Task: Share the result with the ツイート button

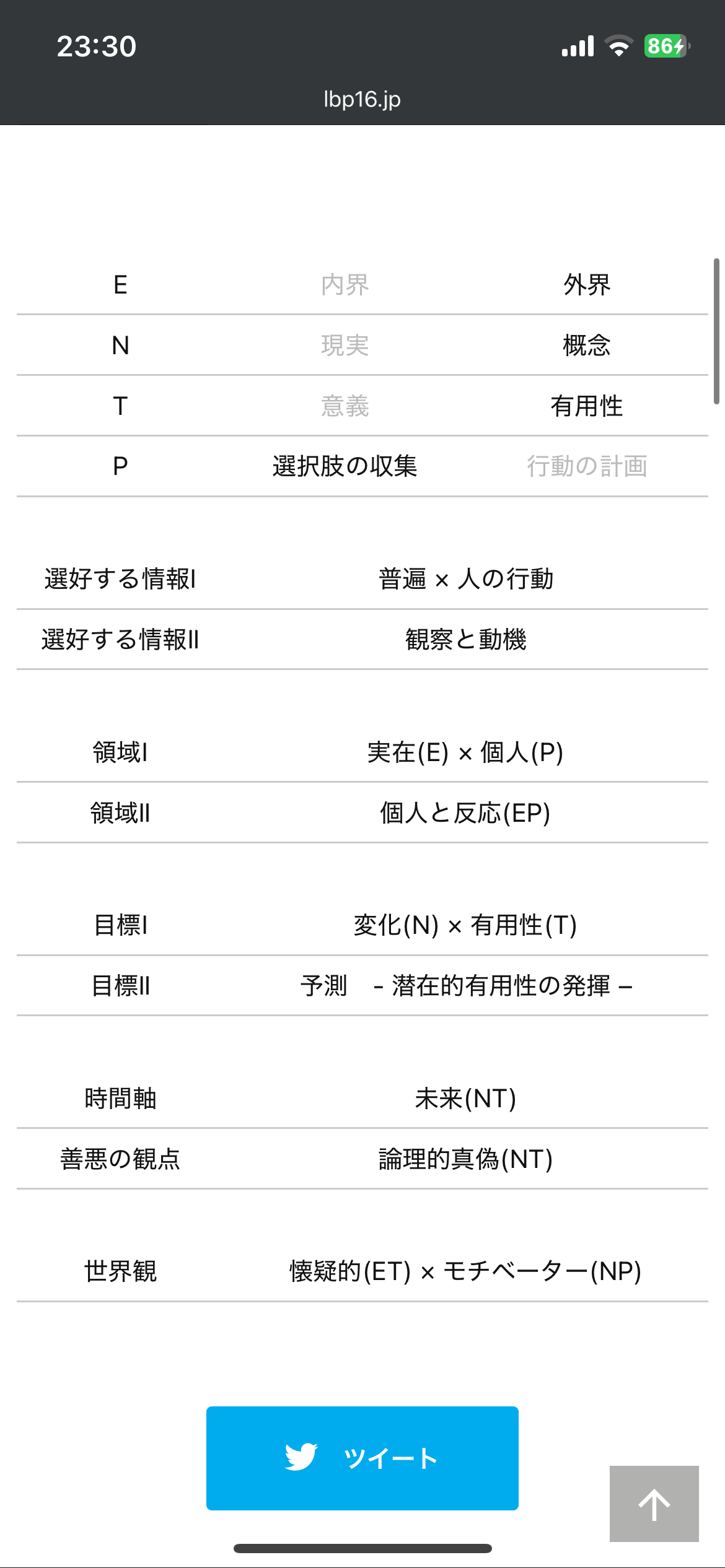Action: [x=362, y=1458]
